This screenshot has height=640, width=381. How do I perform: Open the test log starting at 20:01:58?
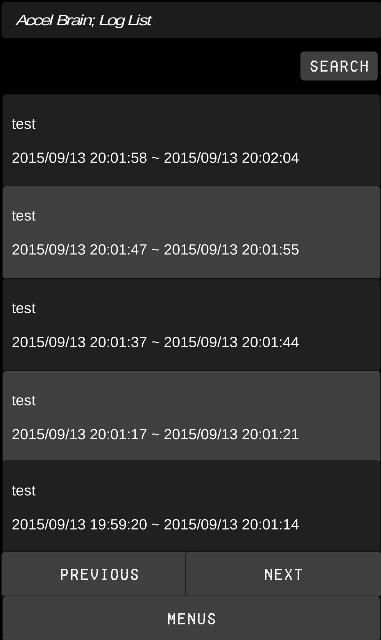[191, 140]
